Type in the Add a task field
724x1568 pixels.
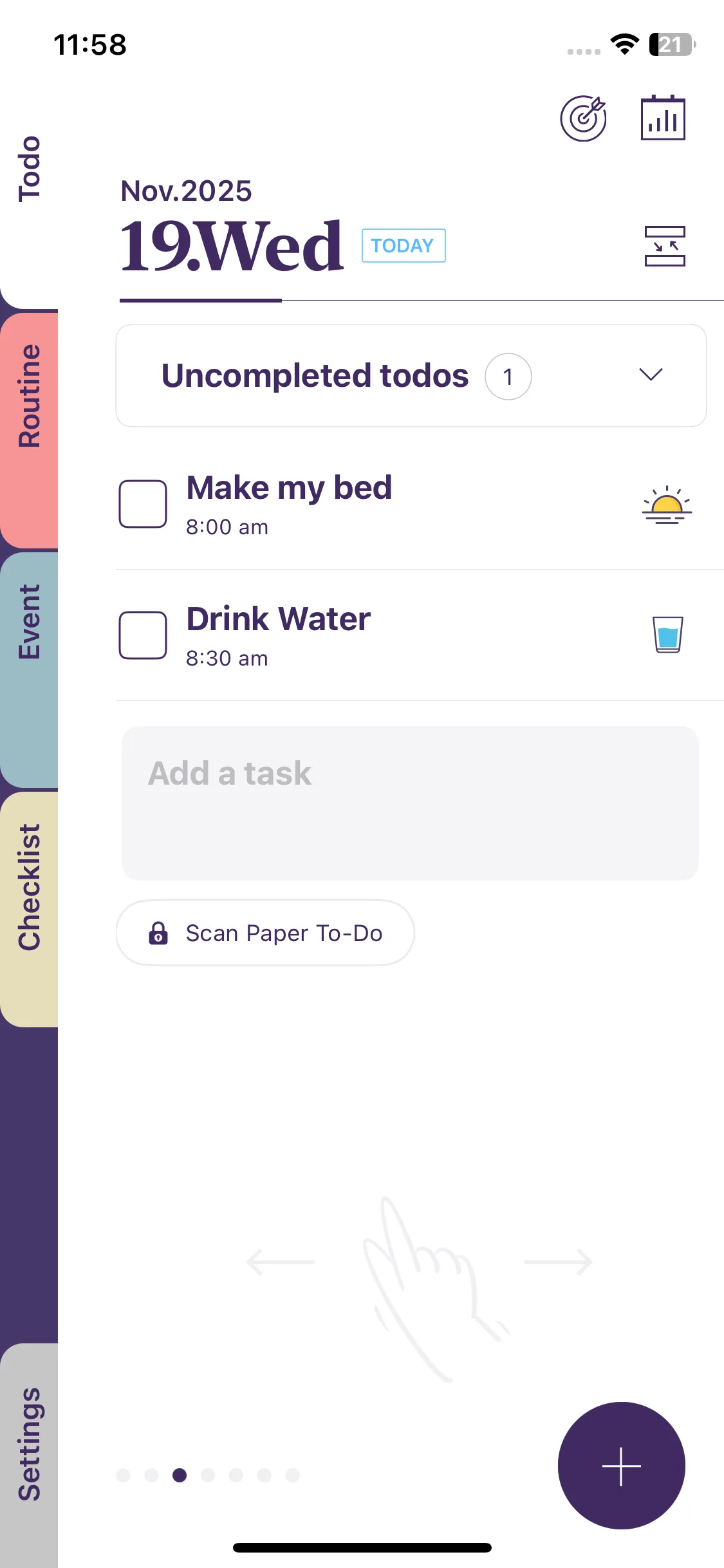(410, 803)
